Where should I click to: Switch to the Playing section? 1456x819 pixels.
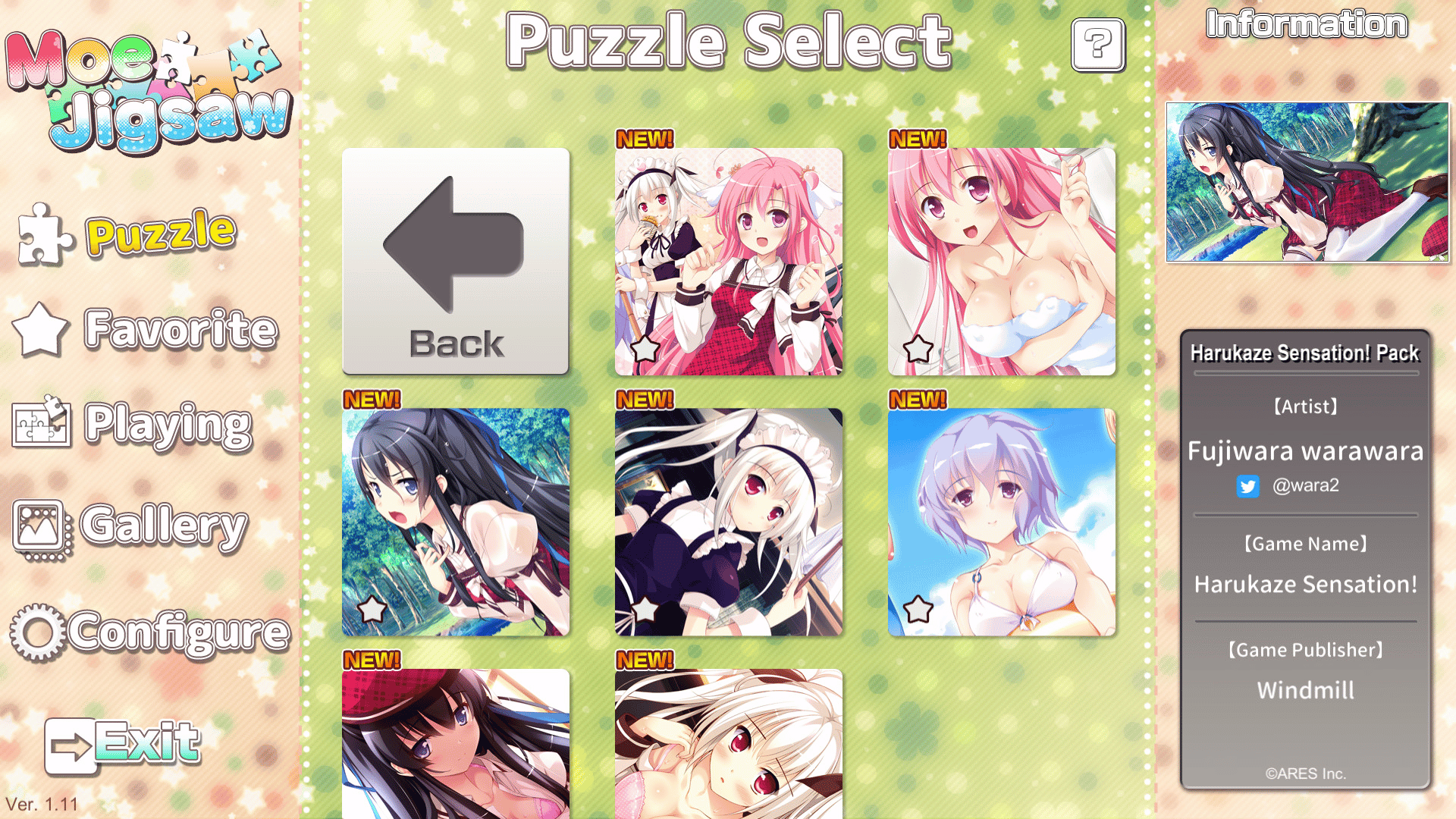click(132, 425)
